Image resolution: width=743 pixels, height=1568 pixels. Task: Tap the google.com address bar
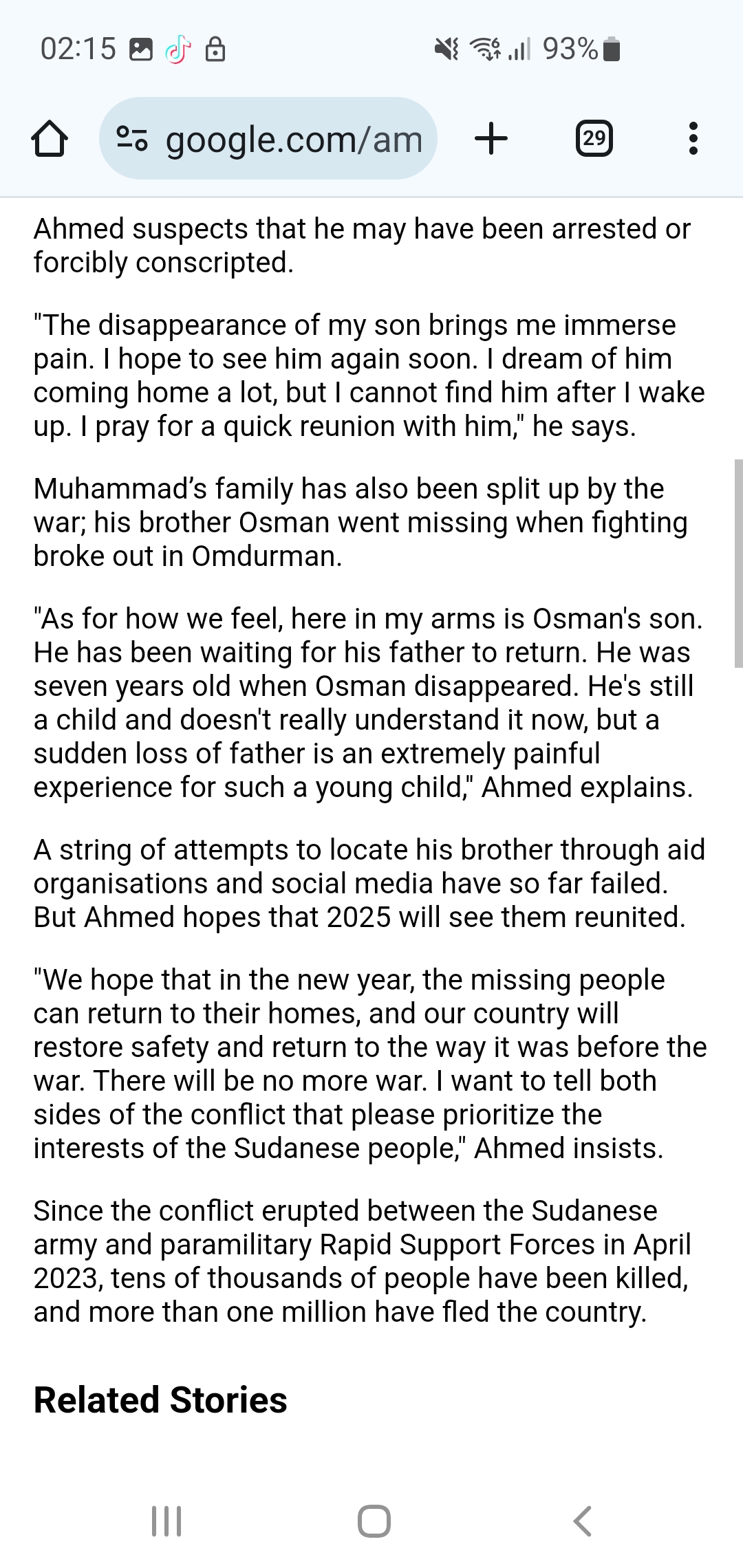(268, 139)
